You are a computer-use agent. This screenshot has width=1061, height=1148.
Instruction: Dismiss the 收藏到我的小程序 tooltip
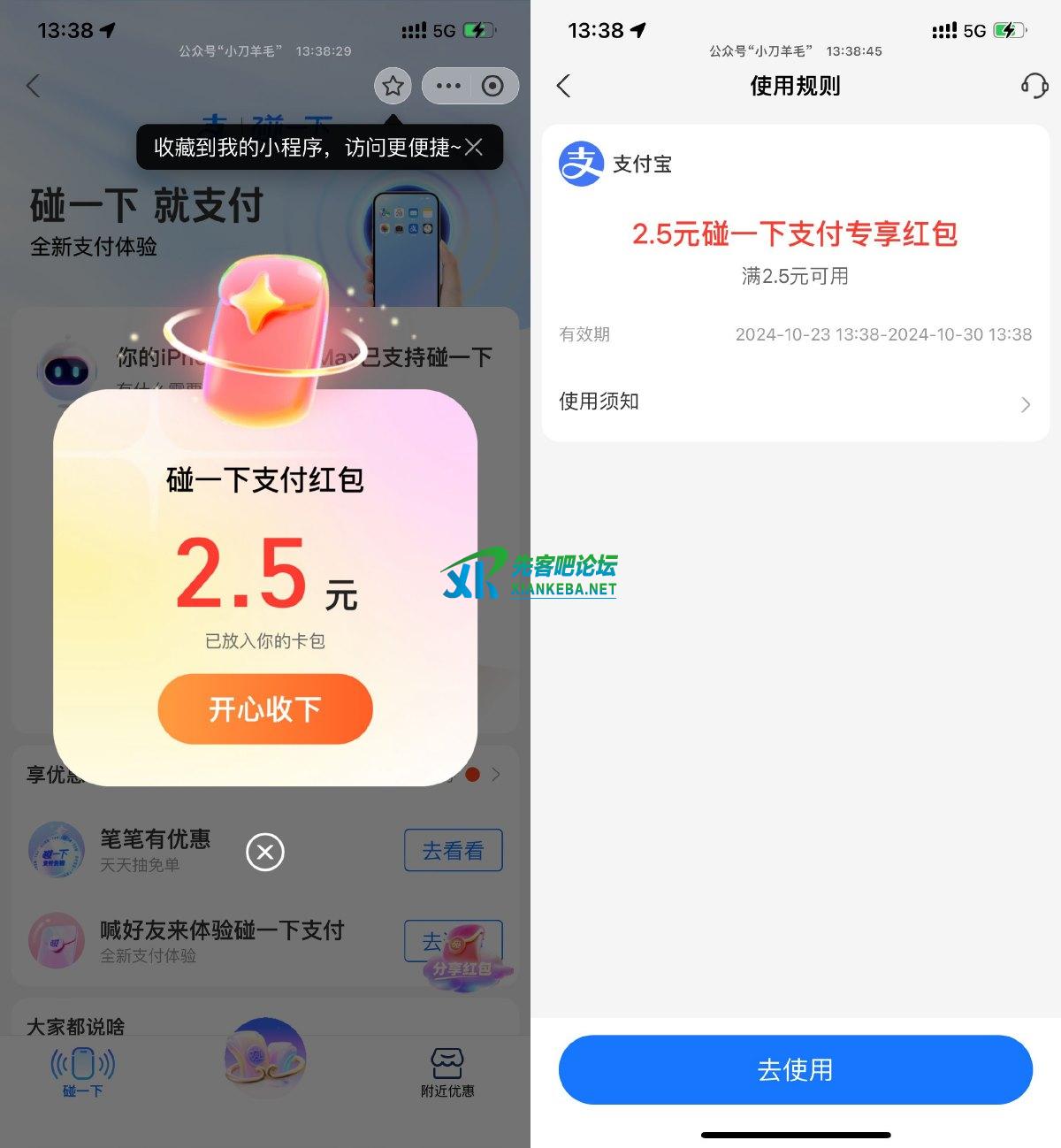tap(475, 147)
